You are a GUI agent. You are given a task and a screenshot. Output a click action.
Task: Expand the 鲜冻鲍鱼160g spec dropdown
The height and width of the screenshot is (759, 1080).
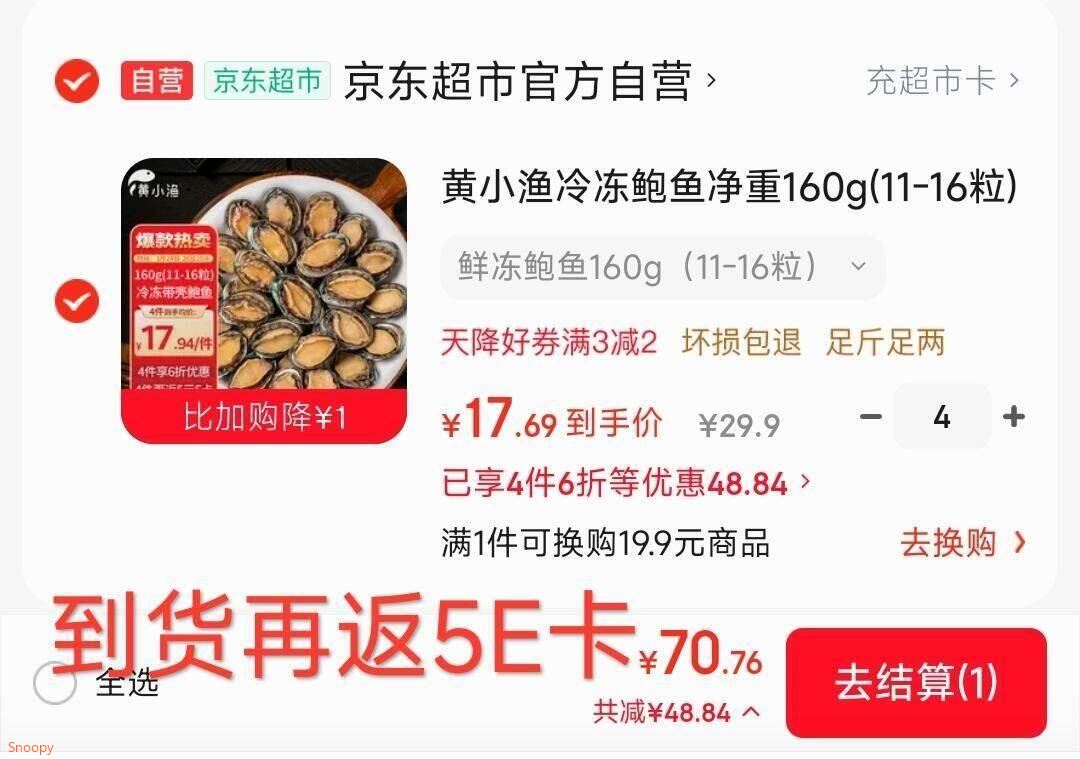pyautogui.click(x=662, y=267)
